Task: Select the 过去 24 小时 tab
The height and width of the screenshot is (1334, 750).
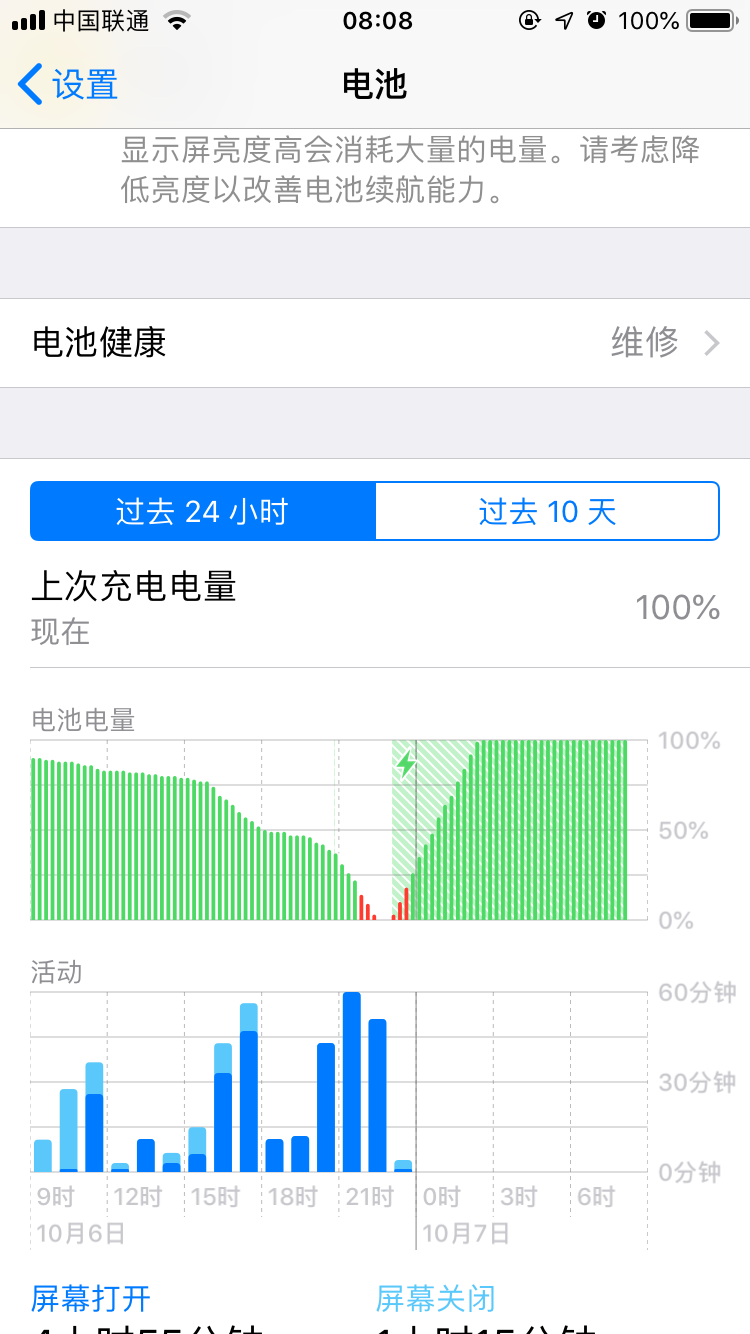Action: coord(203,511)
